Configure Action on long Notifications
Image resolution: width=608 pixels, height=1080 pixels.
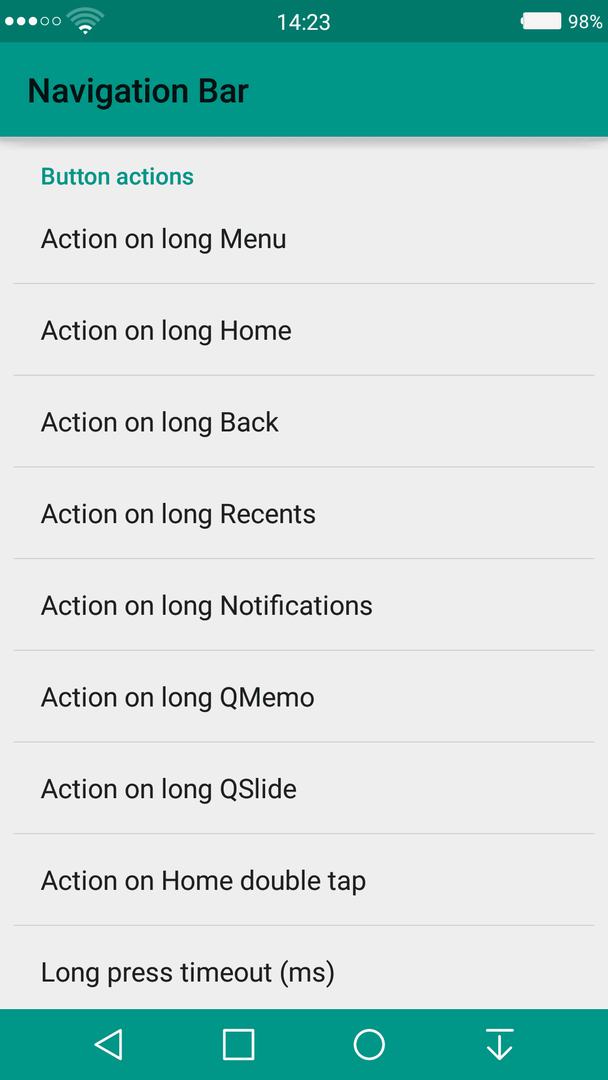(x=304, y=605)
